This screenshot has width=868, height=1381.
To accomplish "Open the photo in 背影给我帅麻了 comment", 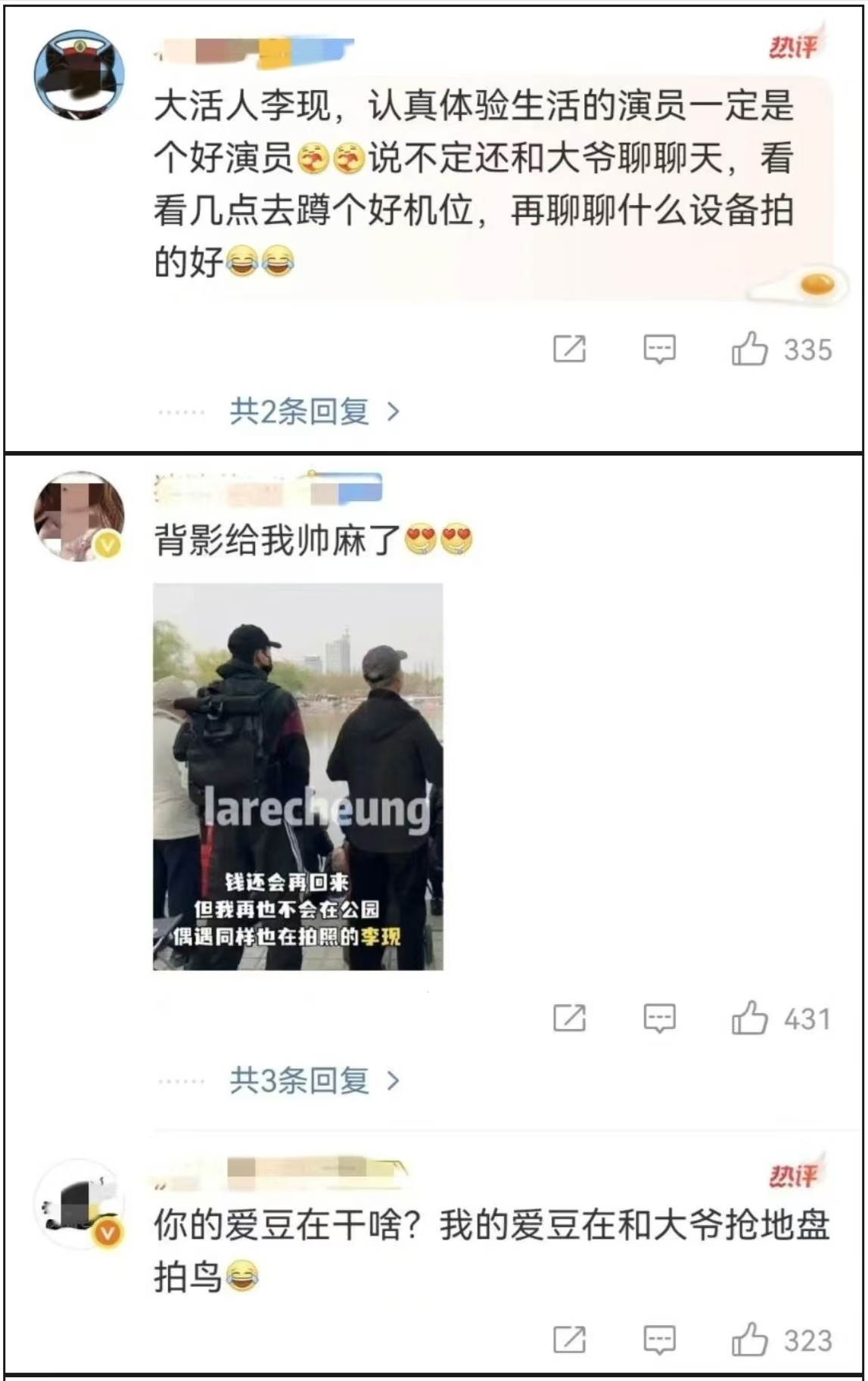I will point(297,776).
